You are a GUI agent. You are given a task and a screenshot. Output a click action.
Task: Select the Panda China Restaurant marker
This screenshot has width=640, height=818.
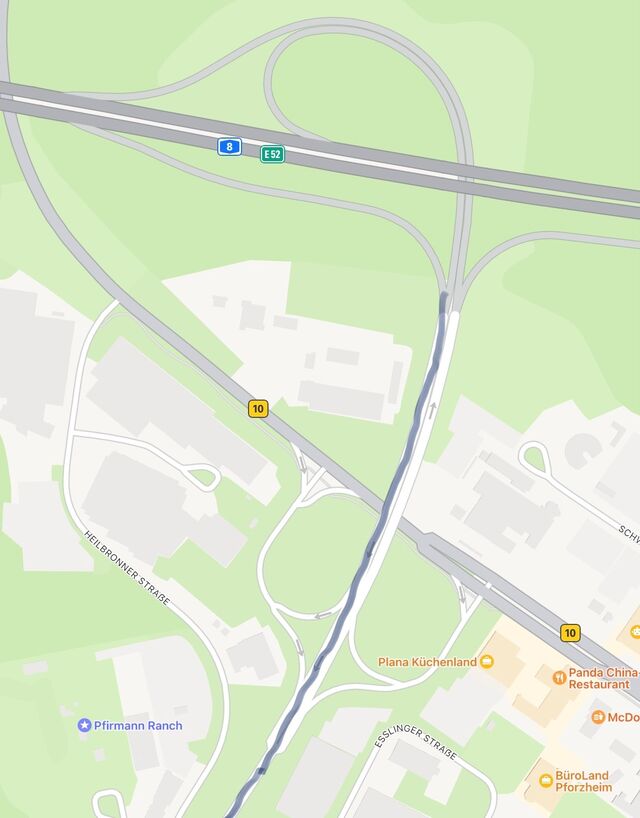pyautogui.click(x=559, y=678)
